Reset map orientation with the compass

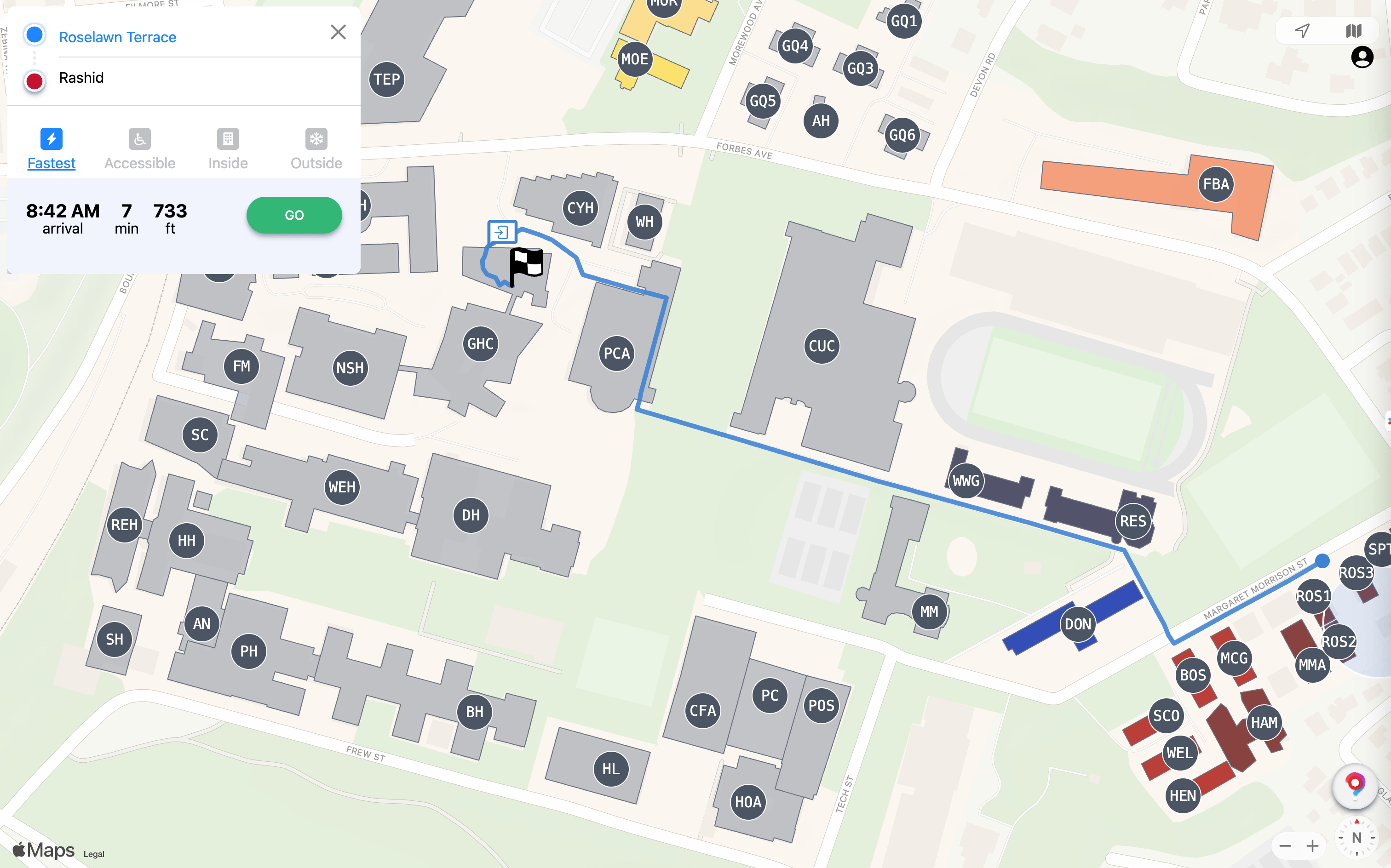click(x=1357, y=838)
